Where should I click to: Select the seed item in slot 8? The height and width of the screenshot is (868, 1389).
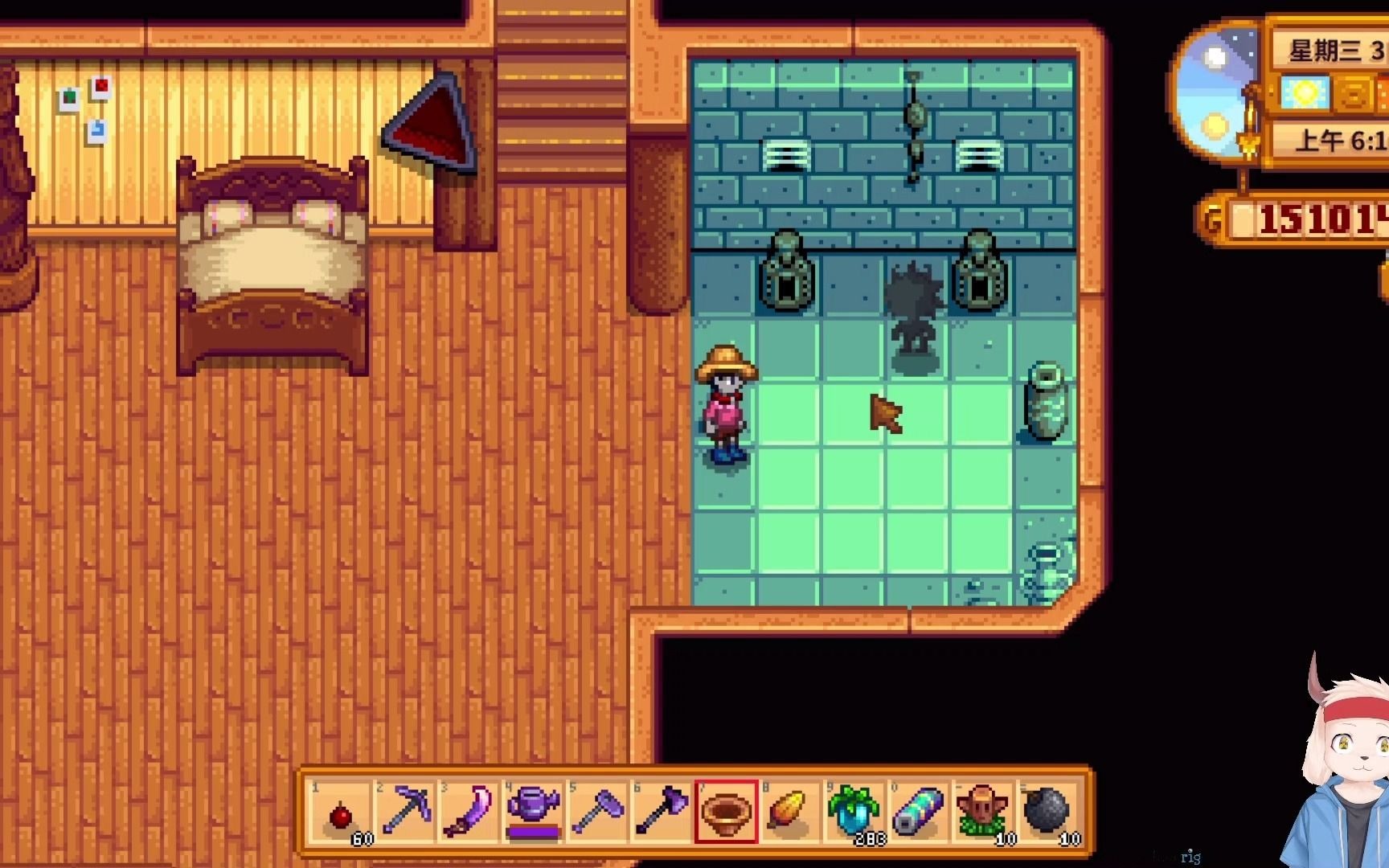click(789, 812)
